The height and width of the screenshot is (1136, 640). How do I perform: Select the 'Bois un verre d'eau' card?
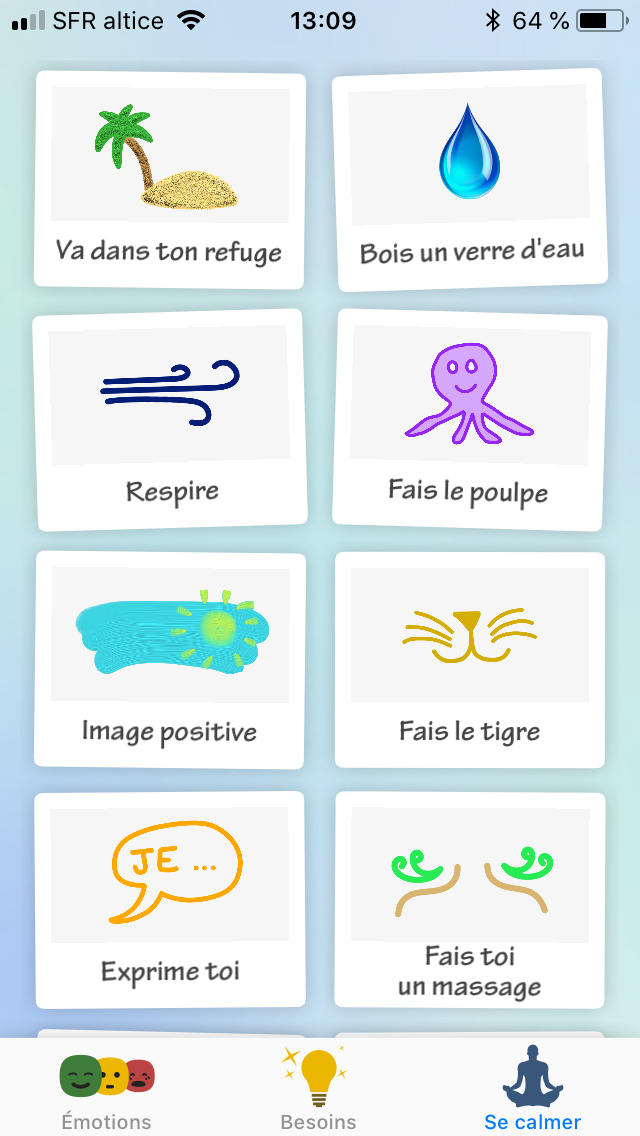pyautogui.click(x=470, y=180)
